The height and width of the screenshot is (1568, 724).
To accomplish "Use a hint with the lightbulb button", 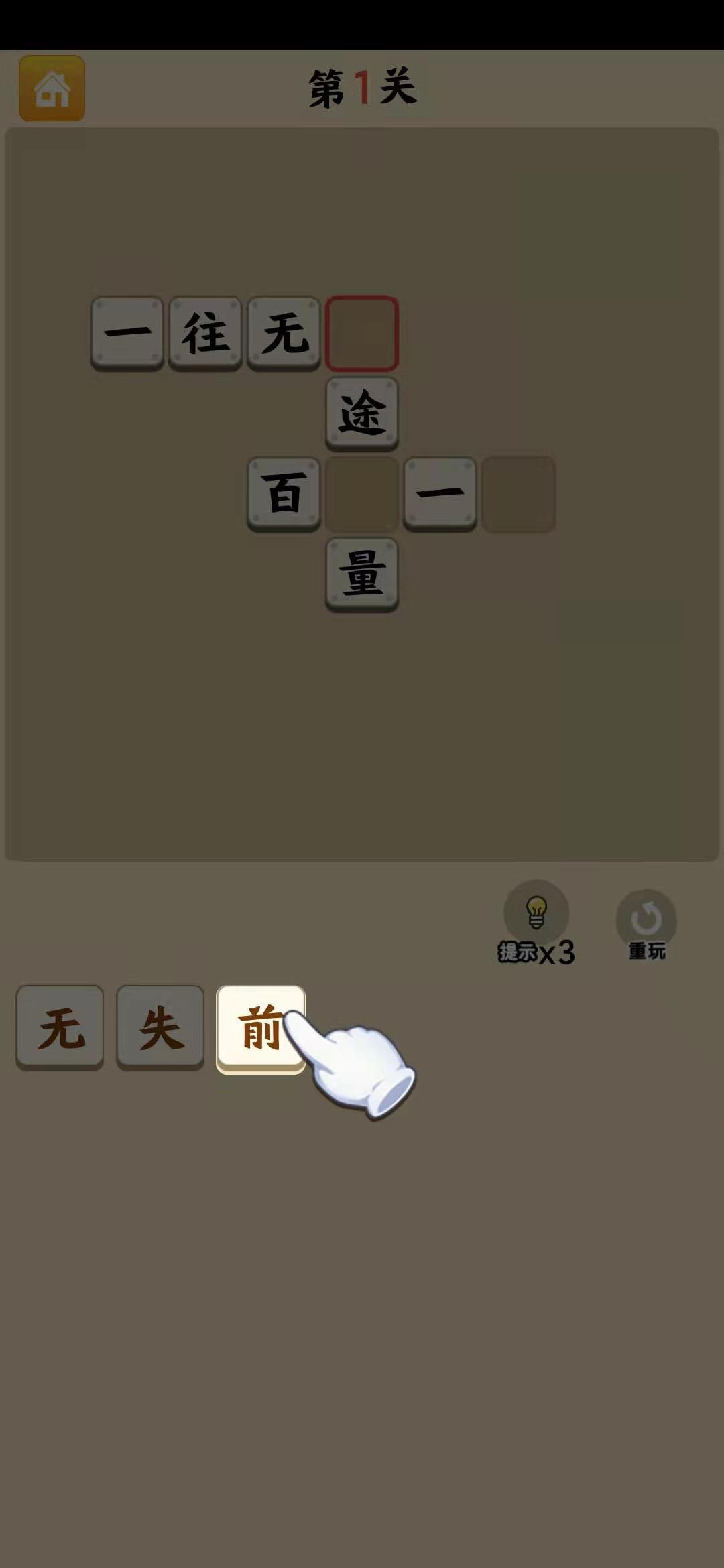I will 536,913.
